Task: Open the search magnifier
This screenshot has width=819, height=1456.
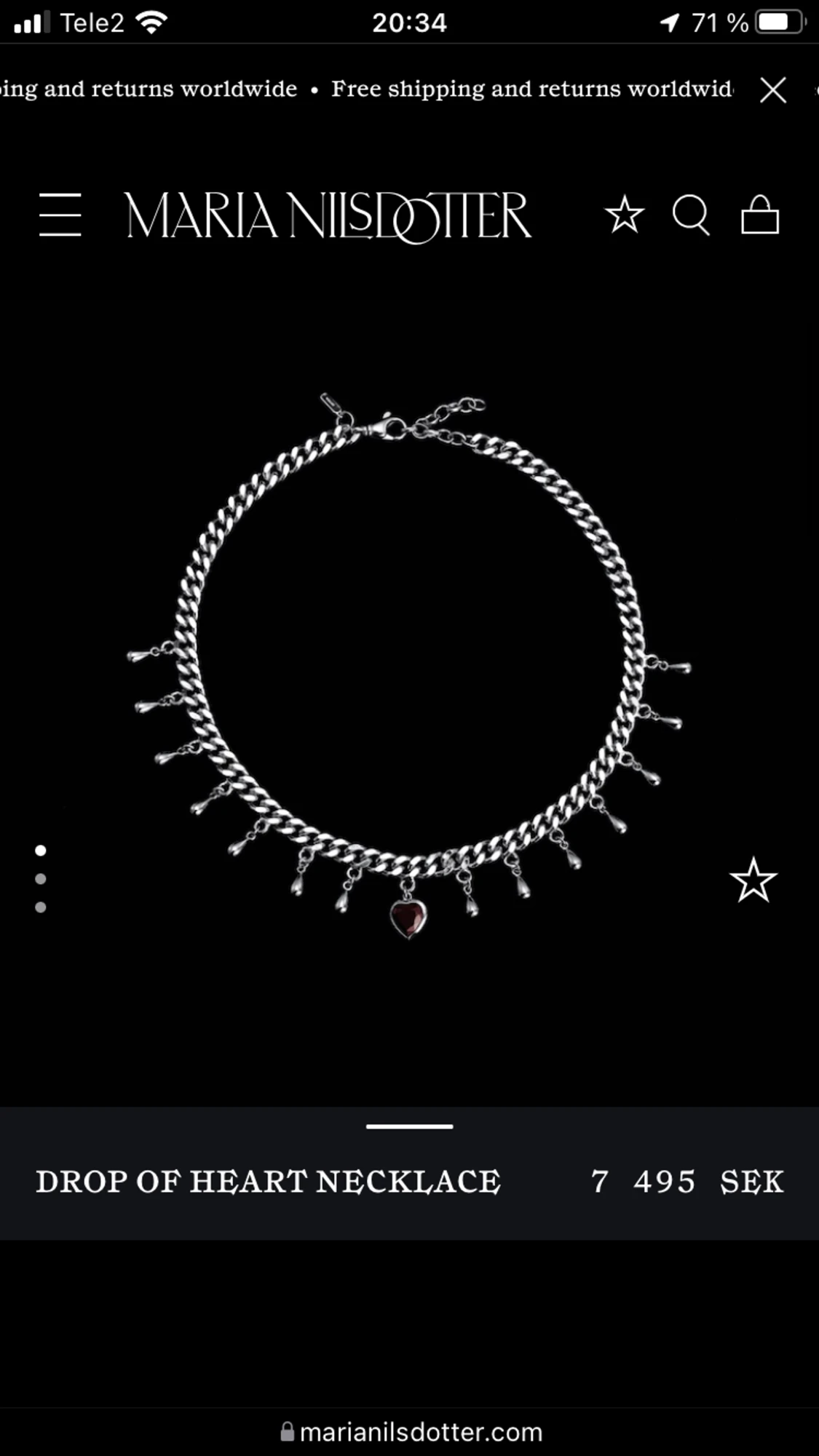Action: click(x=691, y=215)
